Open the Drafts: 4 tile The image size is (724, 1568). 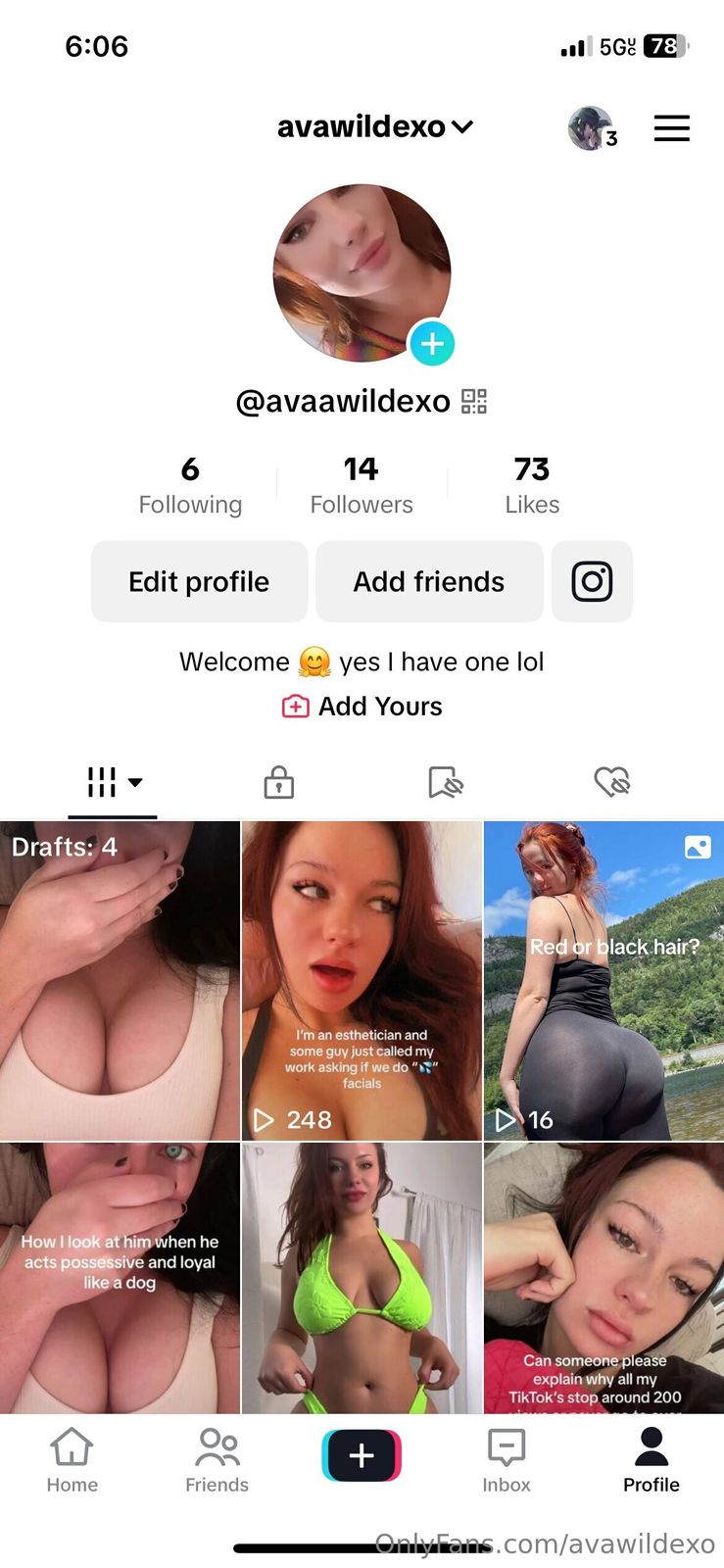click(120, 980)
